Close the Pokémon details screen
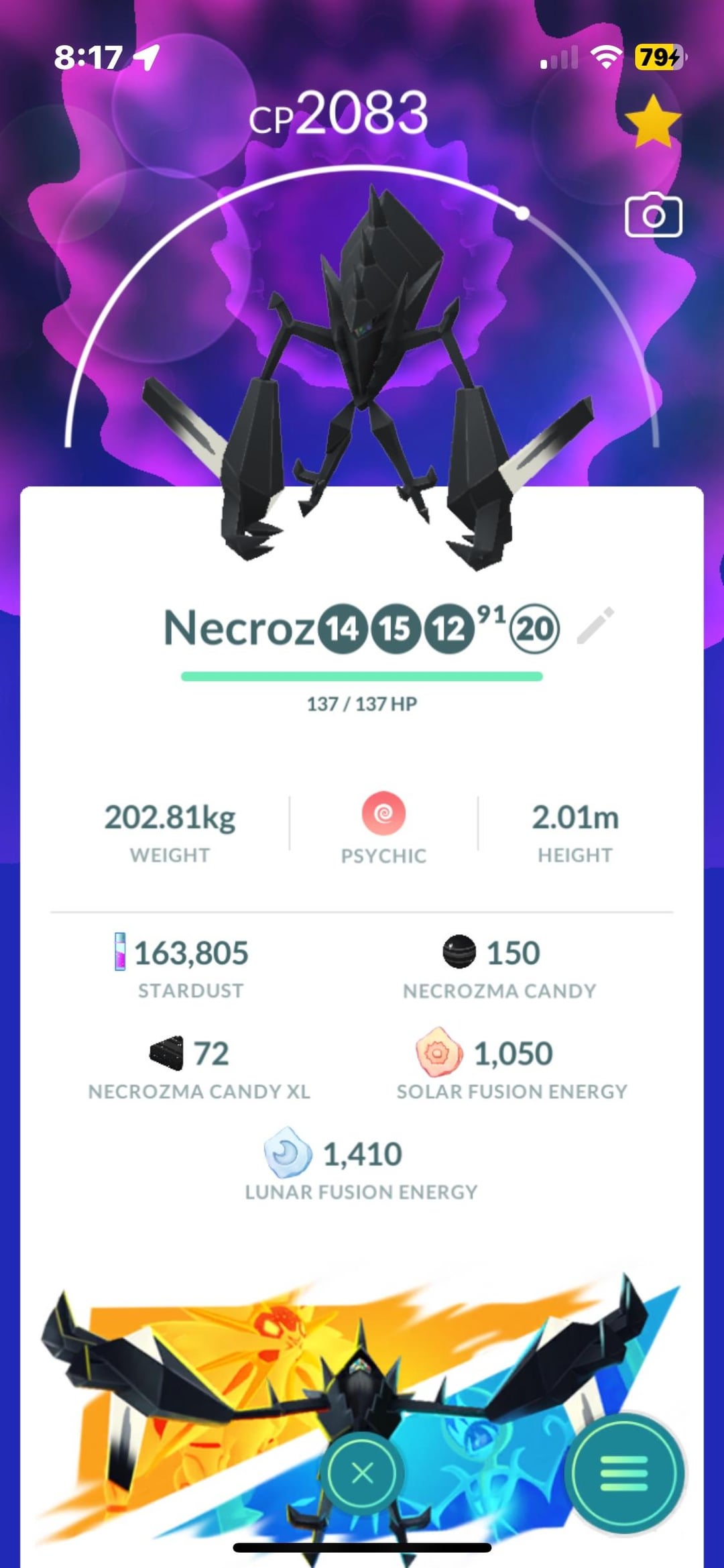 (362, 1473)
